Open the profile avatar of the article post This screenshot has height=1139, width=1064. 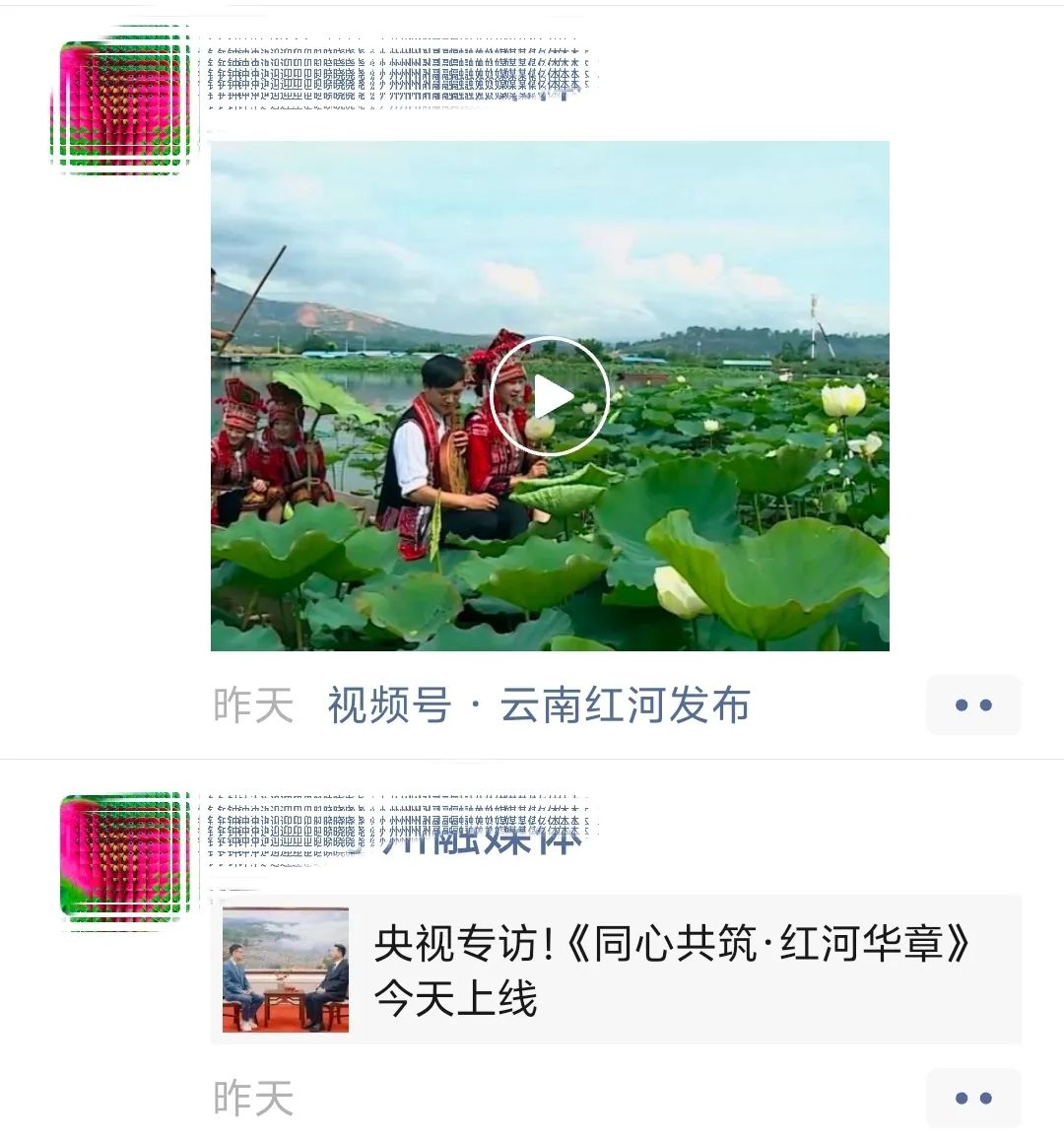121,860
